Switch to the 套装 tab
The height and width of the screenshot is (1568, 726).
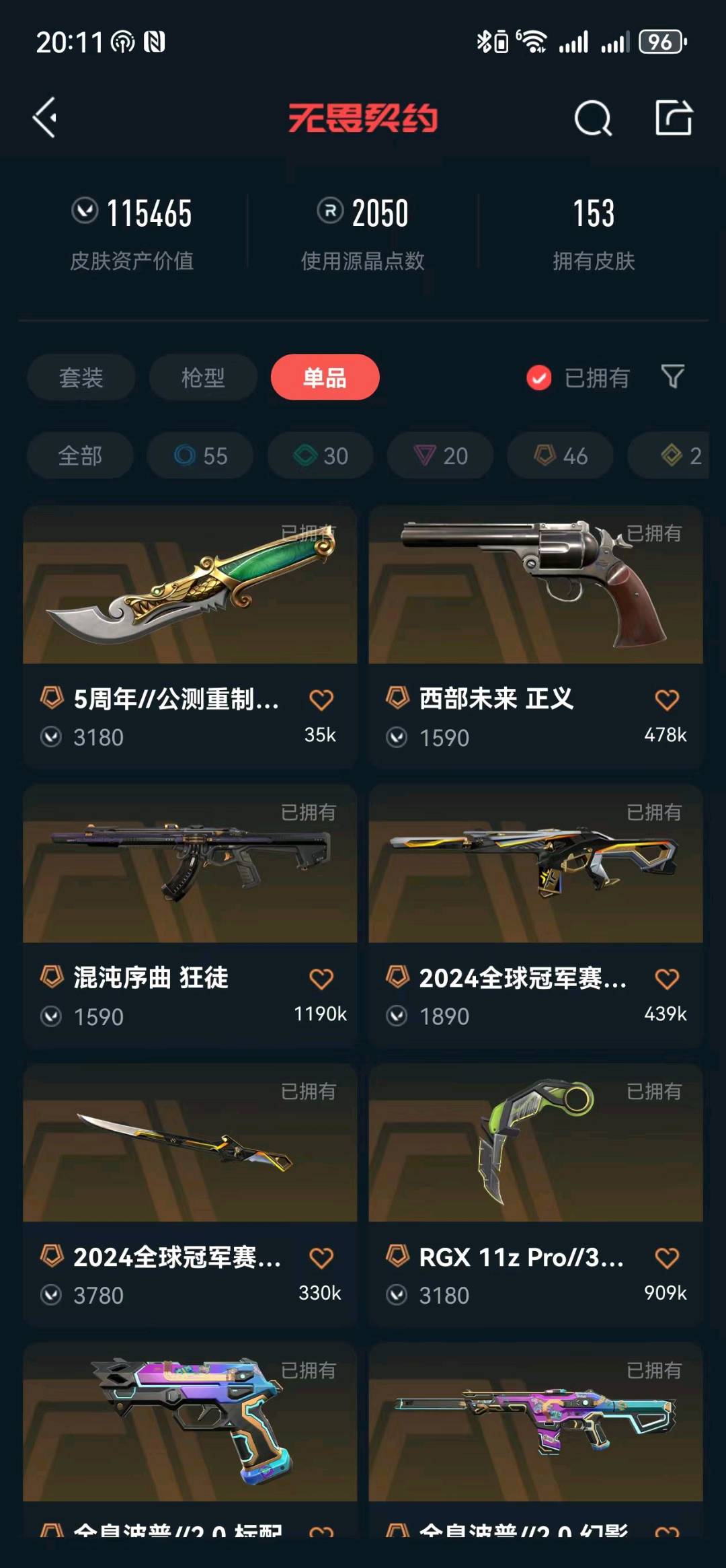81,377
